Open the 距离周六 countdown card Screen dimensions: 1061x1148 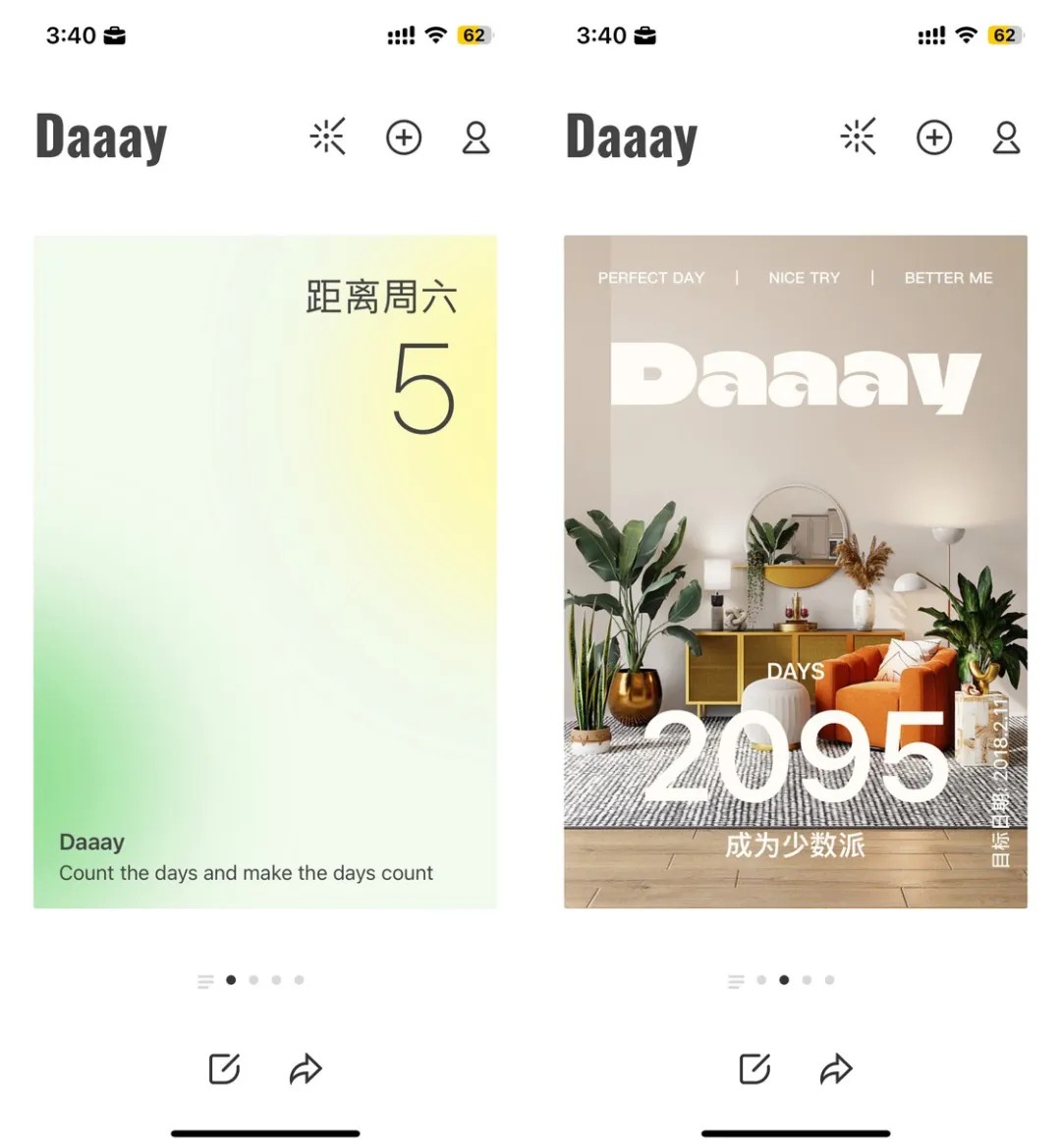(x=265, y=572)
